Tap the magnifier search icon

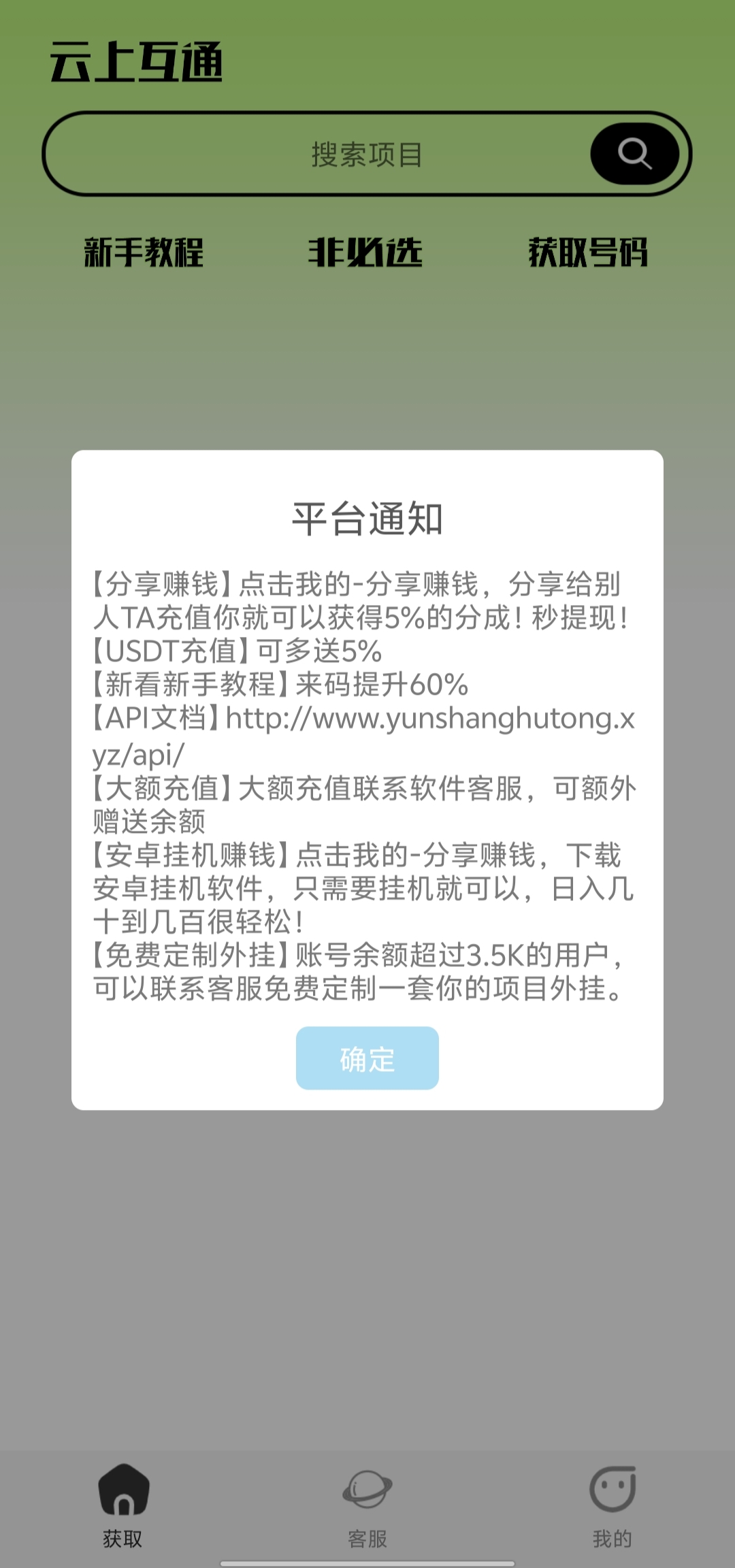click(x=634, y=153)
